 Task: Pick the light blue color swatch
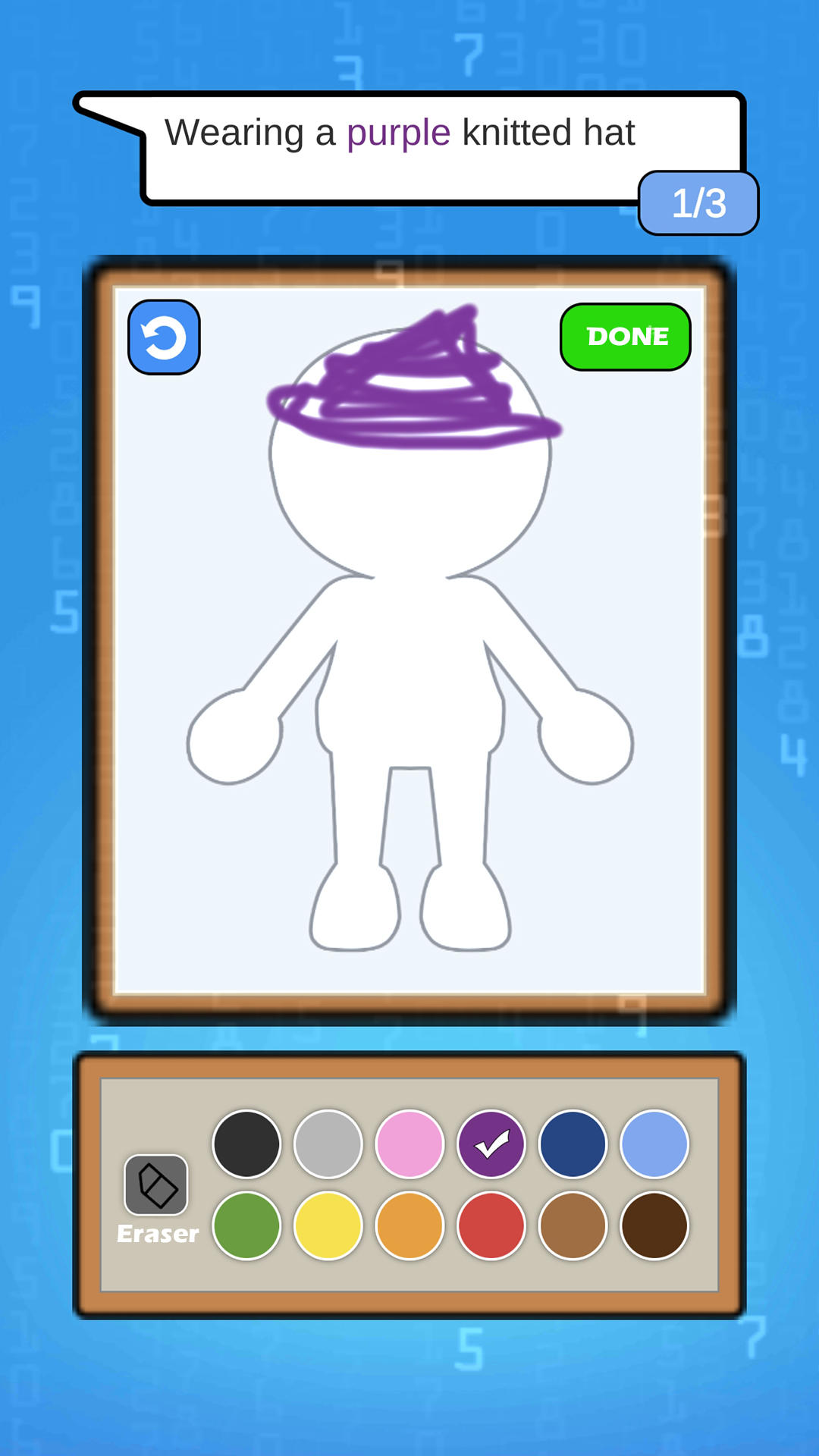coord(654,1144)
